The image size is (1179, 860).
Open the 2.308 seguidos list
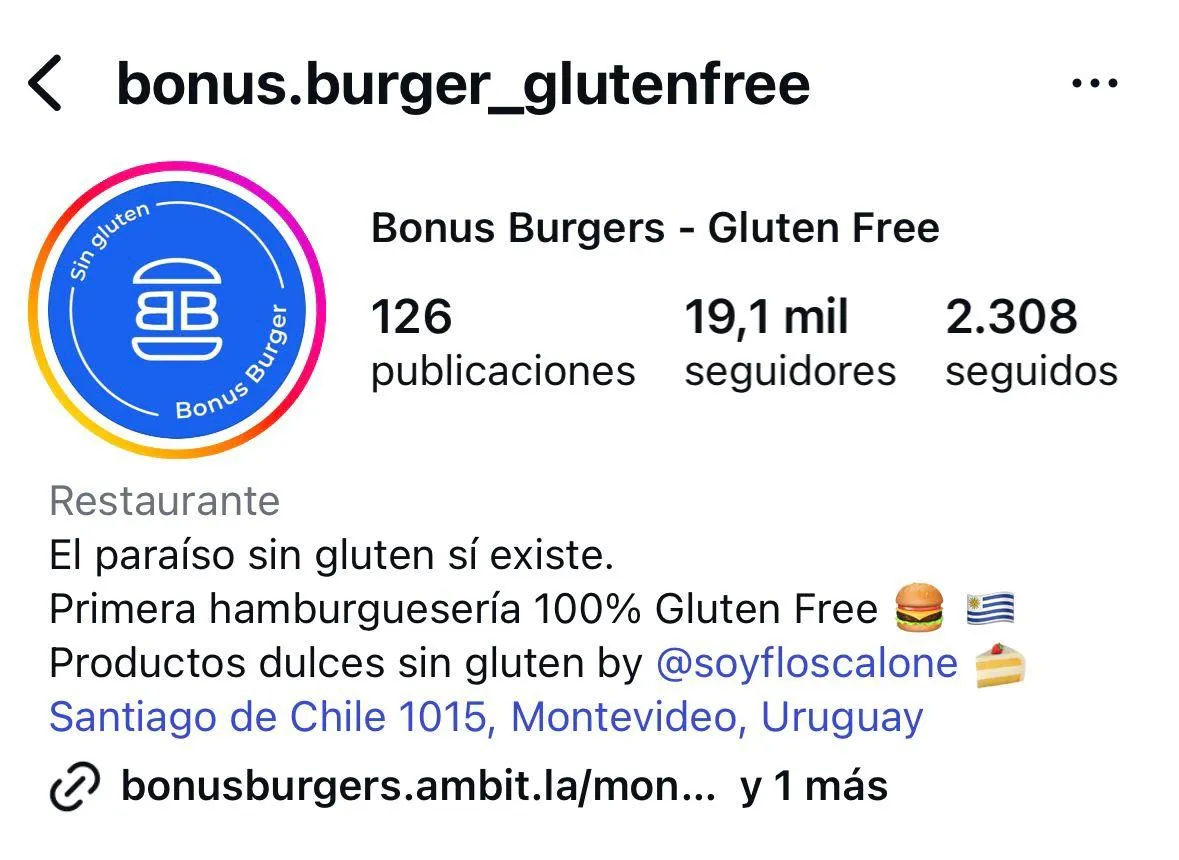click(x=1031, y=343)
